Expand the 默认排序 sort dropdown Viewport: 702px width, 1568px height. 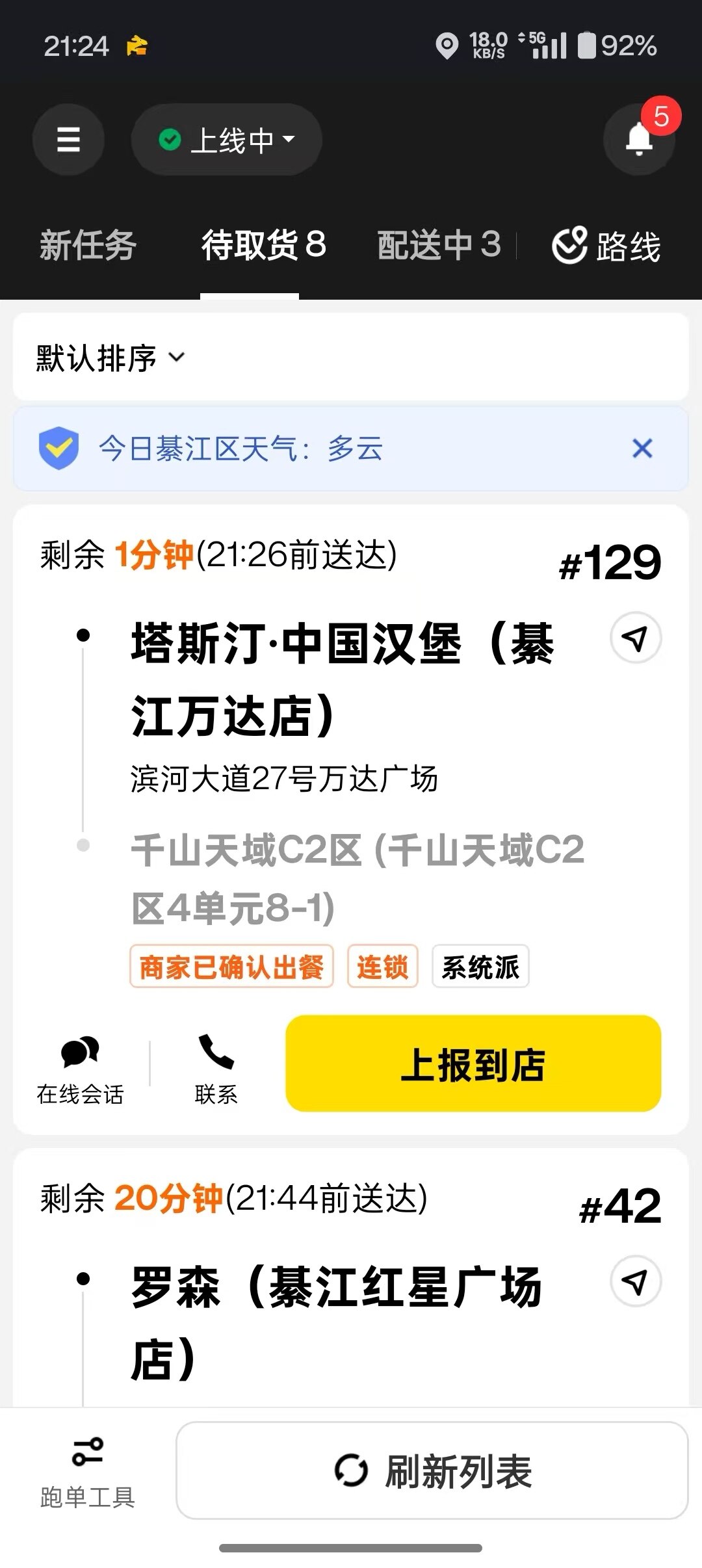[110, 358]
